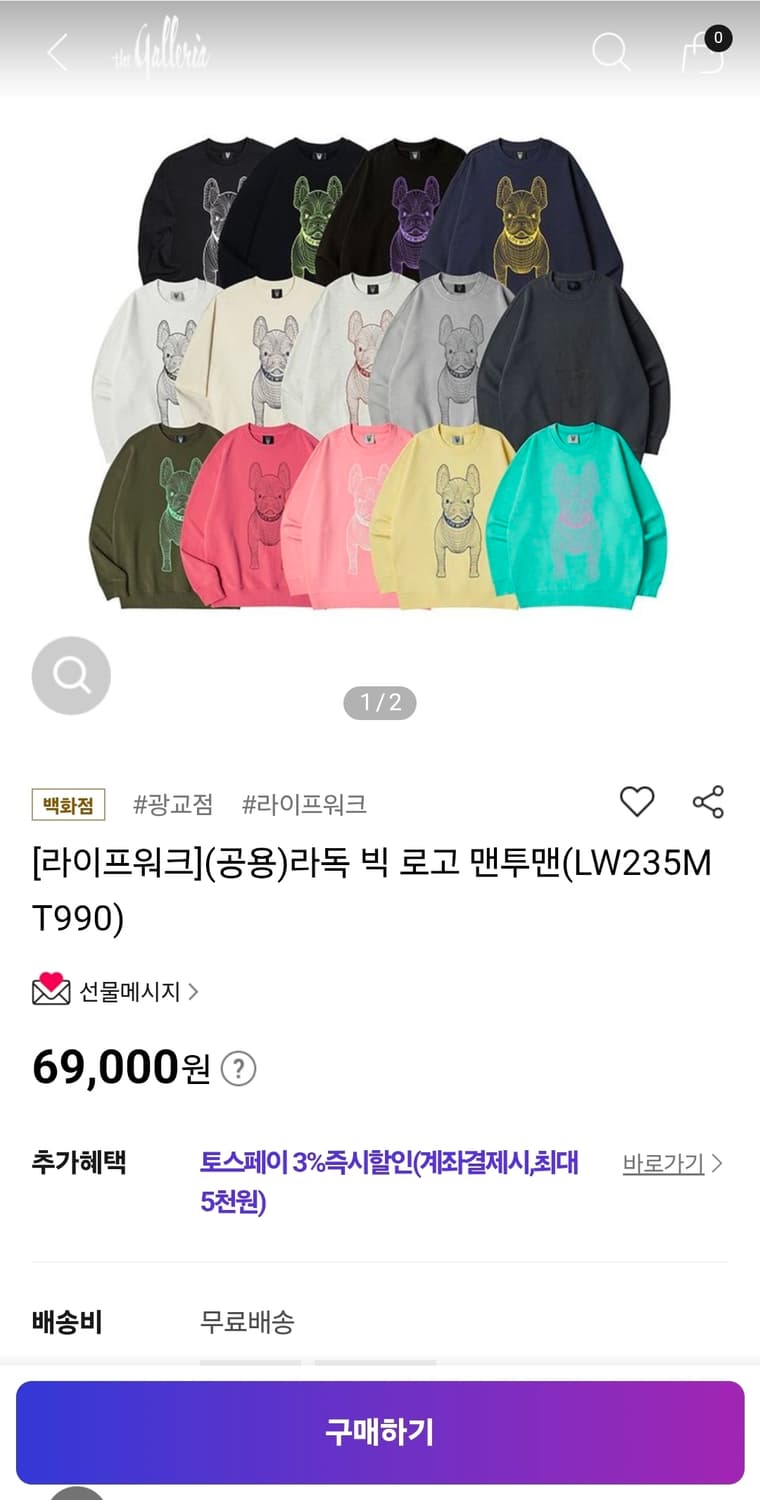Expand the 선물메시지 gift message chevron

click(197, 993)
